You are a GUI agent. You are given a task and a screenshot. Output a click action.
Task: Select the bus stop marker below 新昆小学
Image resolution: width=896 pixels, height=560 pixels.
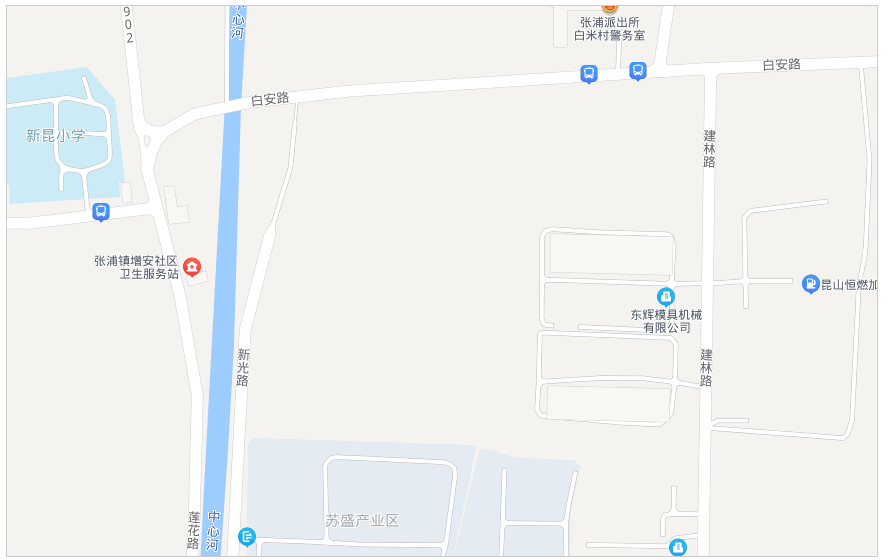click(x=100, y=212)
